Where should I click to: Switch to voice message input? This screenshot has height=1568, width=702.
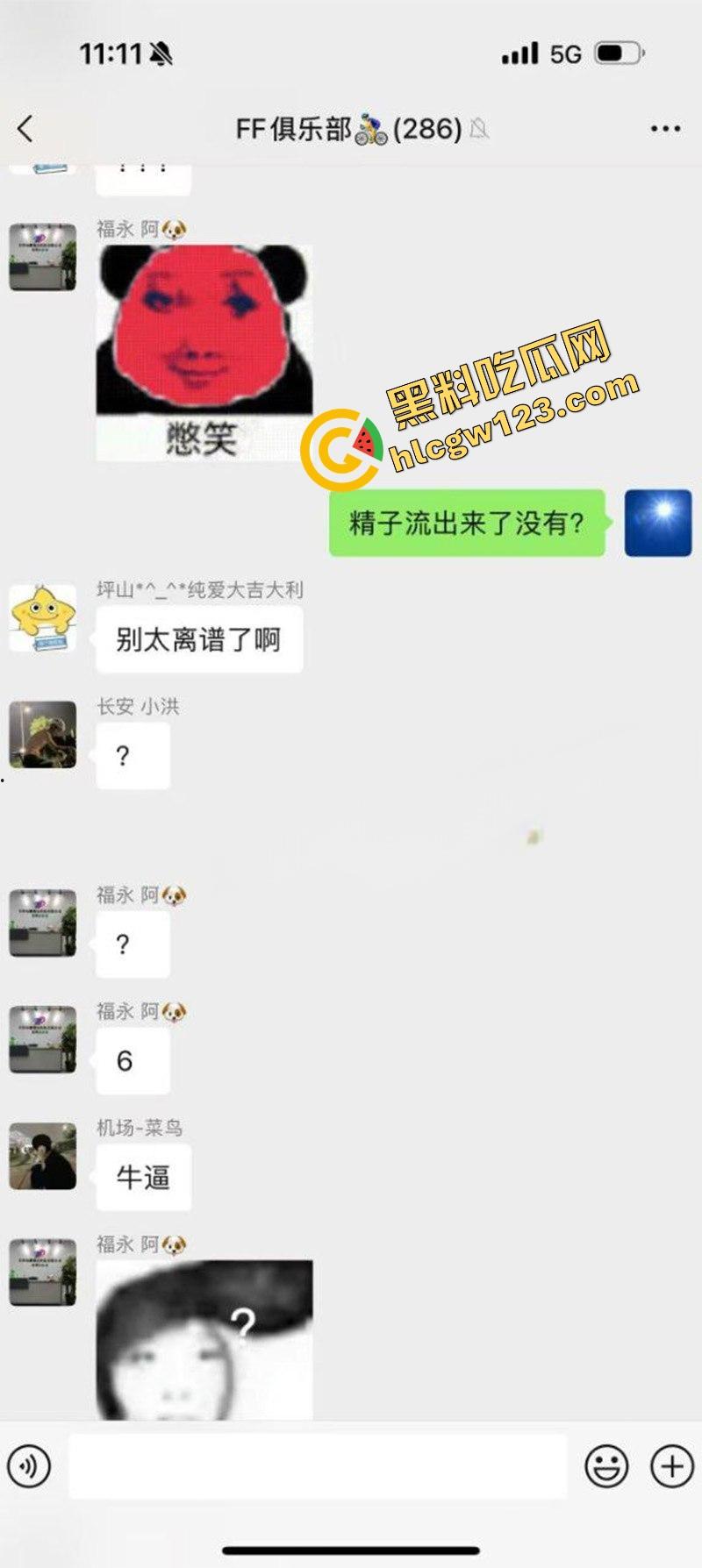pos(29,1465)
